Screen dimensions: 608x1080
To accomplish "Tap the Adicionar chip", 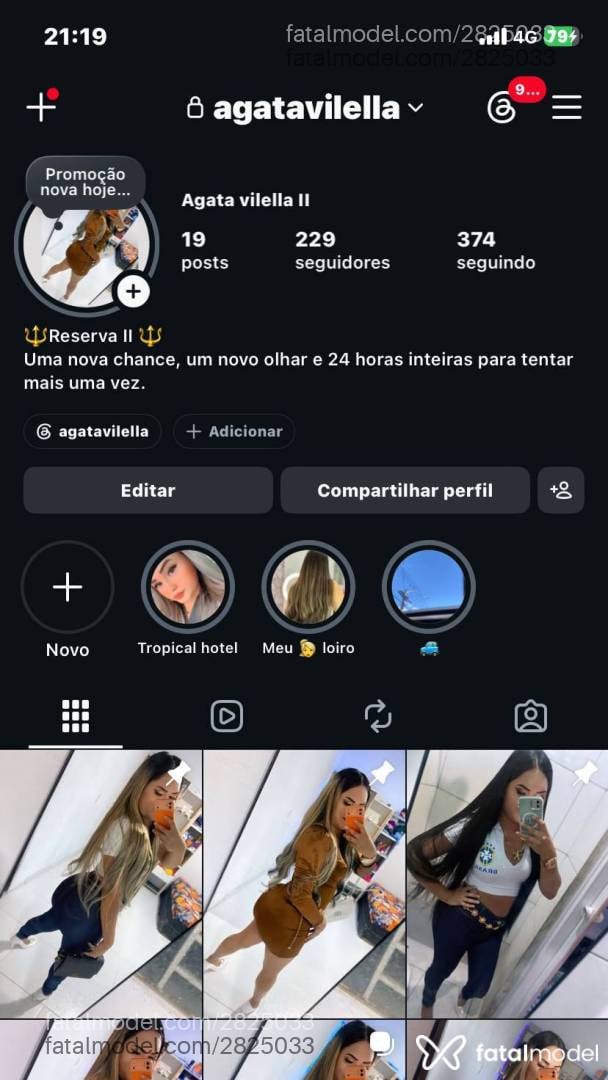I will pos(234,431).
